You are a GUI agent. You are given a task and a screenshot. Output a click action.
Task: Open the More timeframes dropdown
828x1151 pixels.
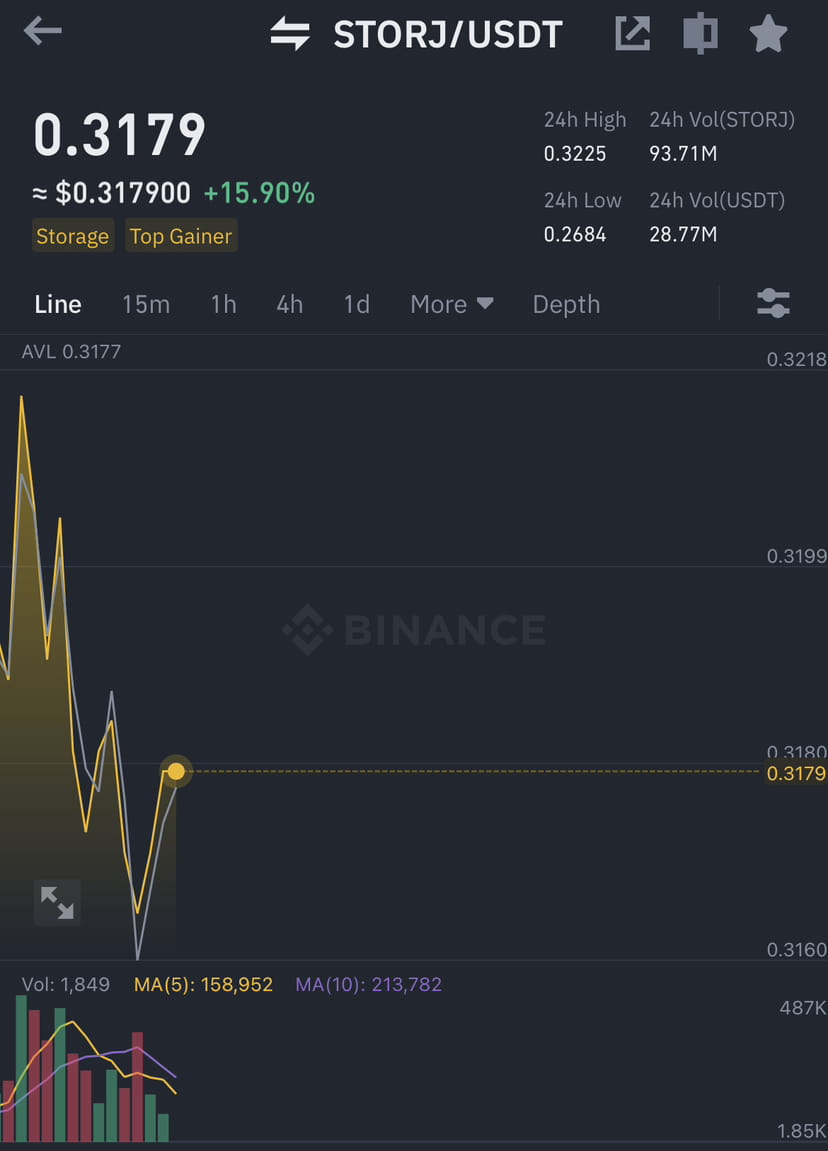tap(452, 304)
